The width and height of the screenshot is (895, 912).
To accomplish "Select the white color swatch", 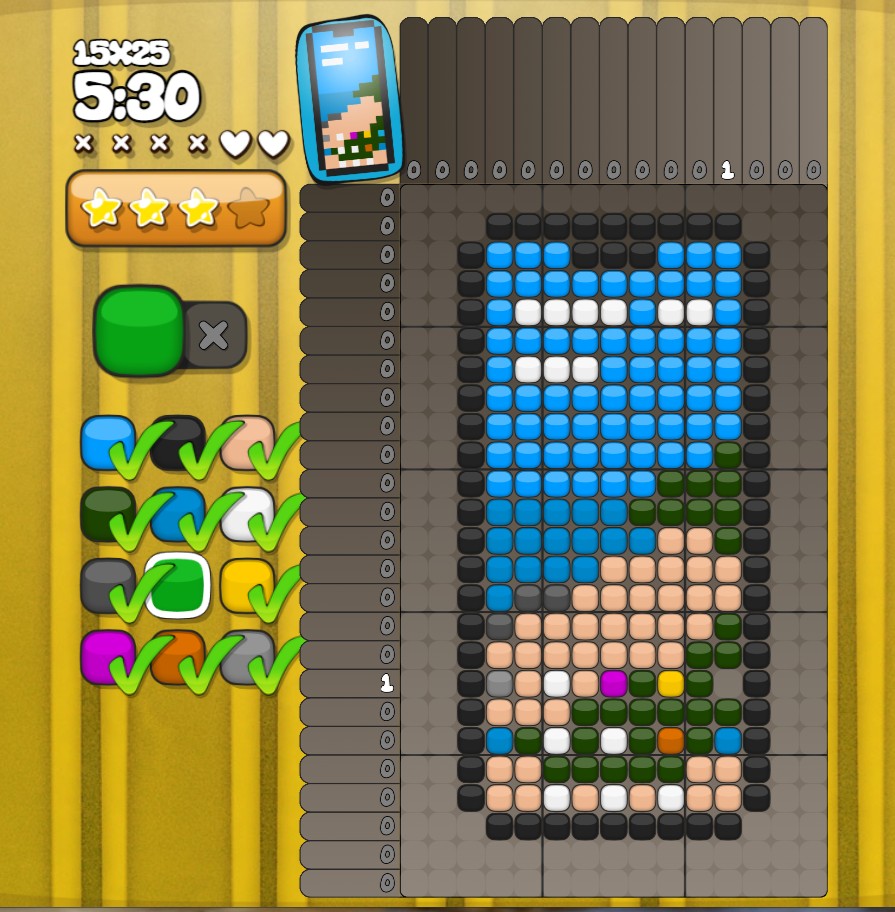I will (x=247, y=513).
